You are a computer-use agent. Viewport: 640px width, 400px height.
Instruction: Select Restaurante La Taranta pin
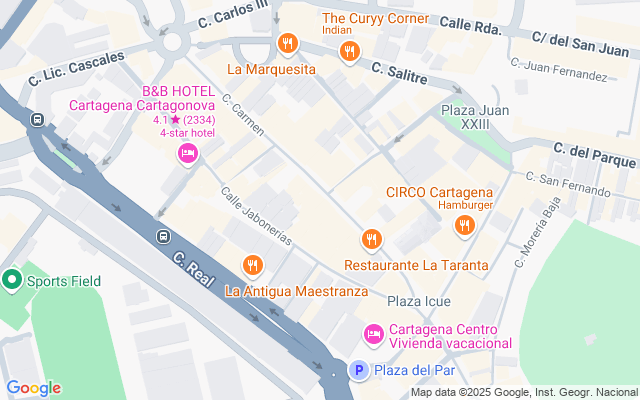tap(372, 239)
